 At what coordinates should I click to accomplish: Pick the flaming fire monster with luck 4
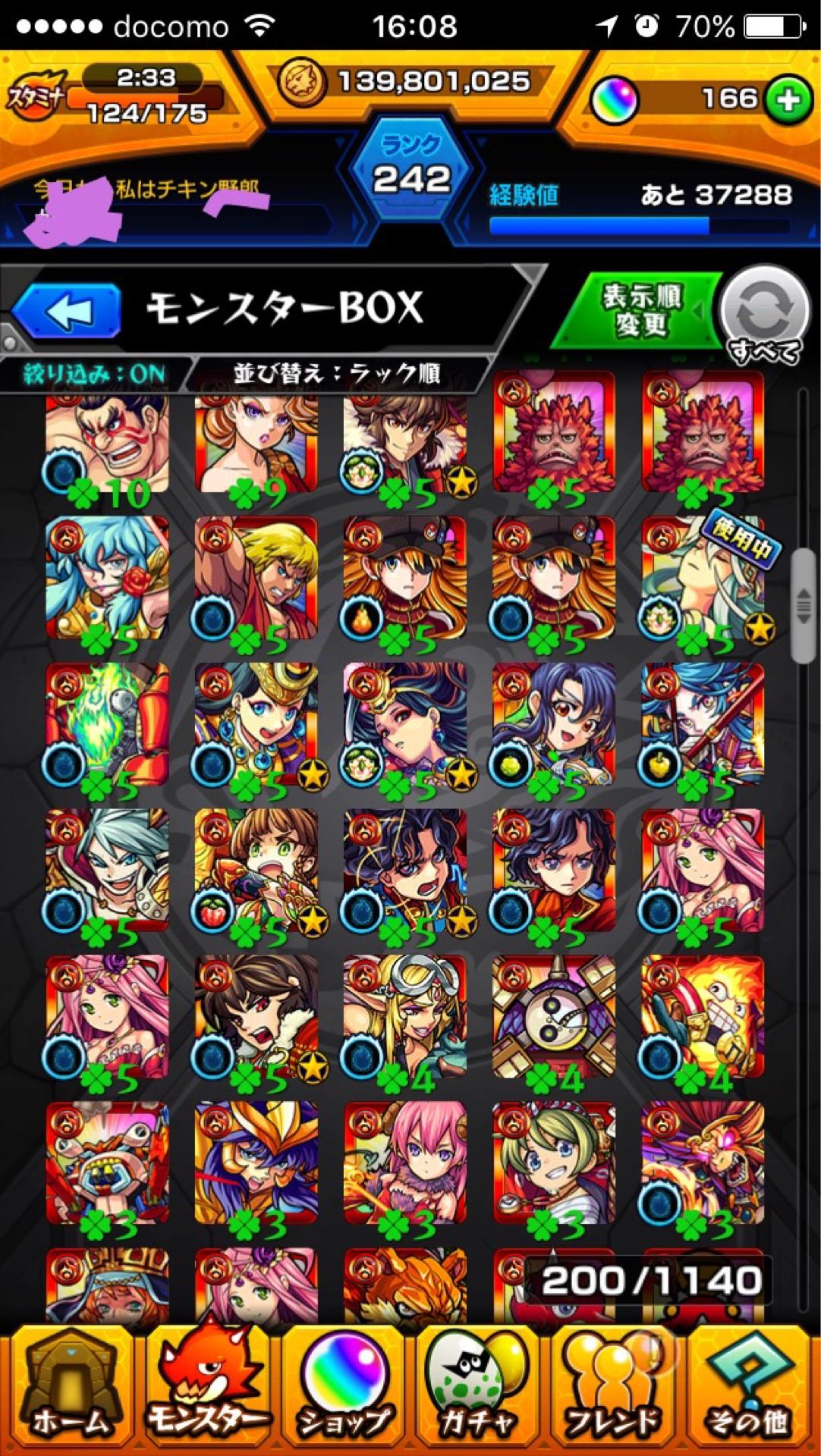[x=703, y=1018]
